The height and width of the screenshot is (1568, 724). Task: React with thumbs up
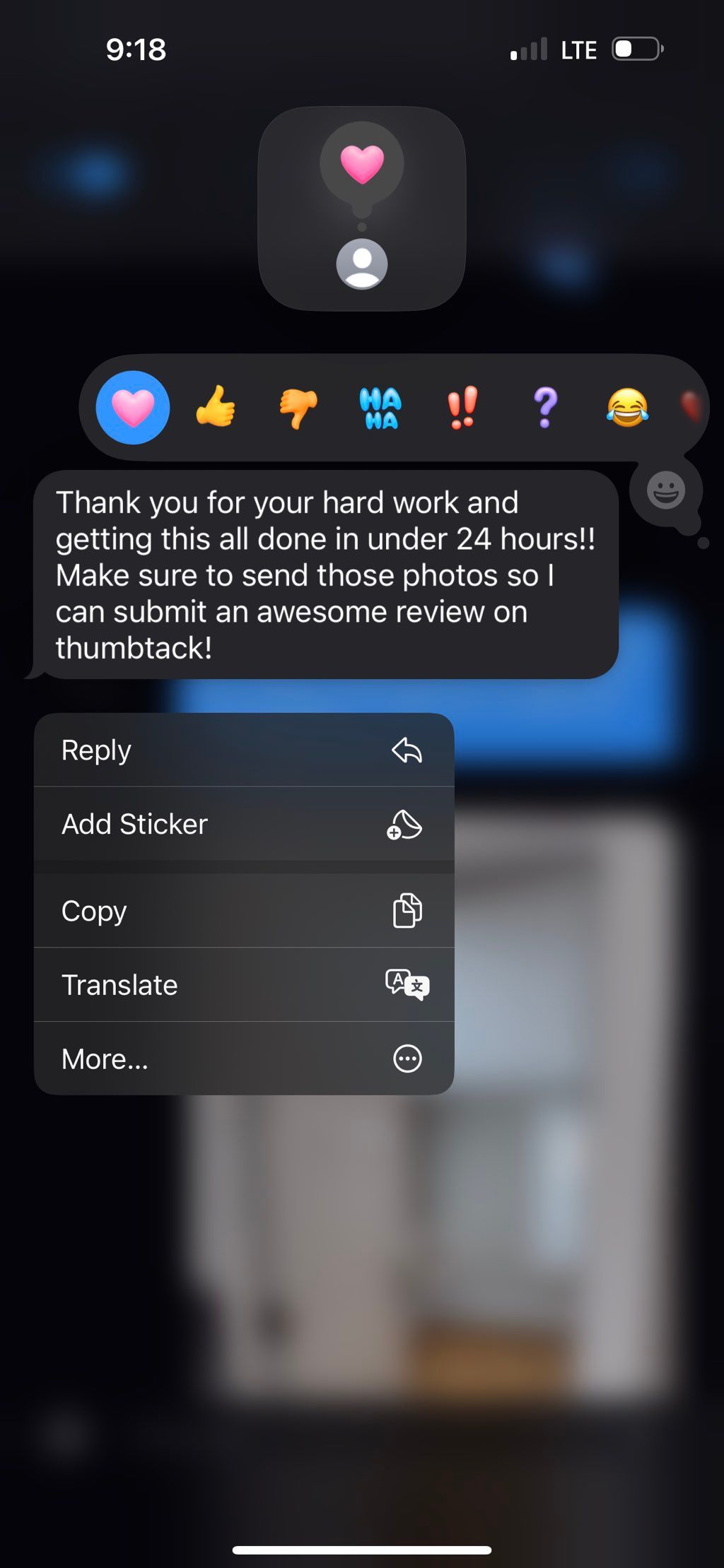[216, 408]
